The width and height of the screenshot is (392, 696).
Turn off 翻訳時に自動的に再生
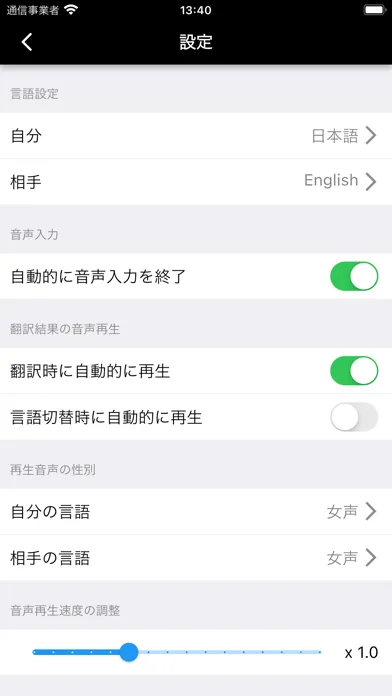coord(354,370)
